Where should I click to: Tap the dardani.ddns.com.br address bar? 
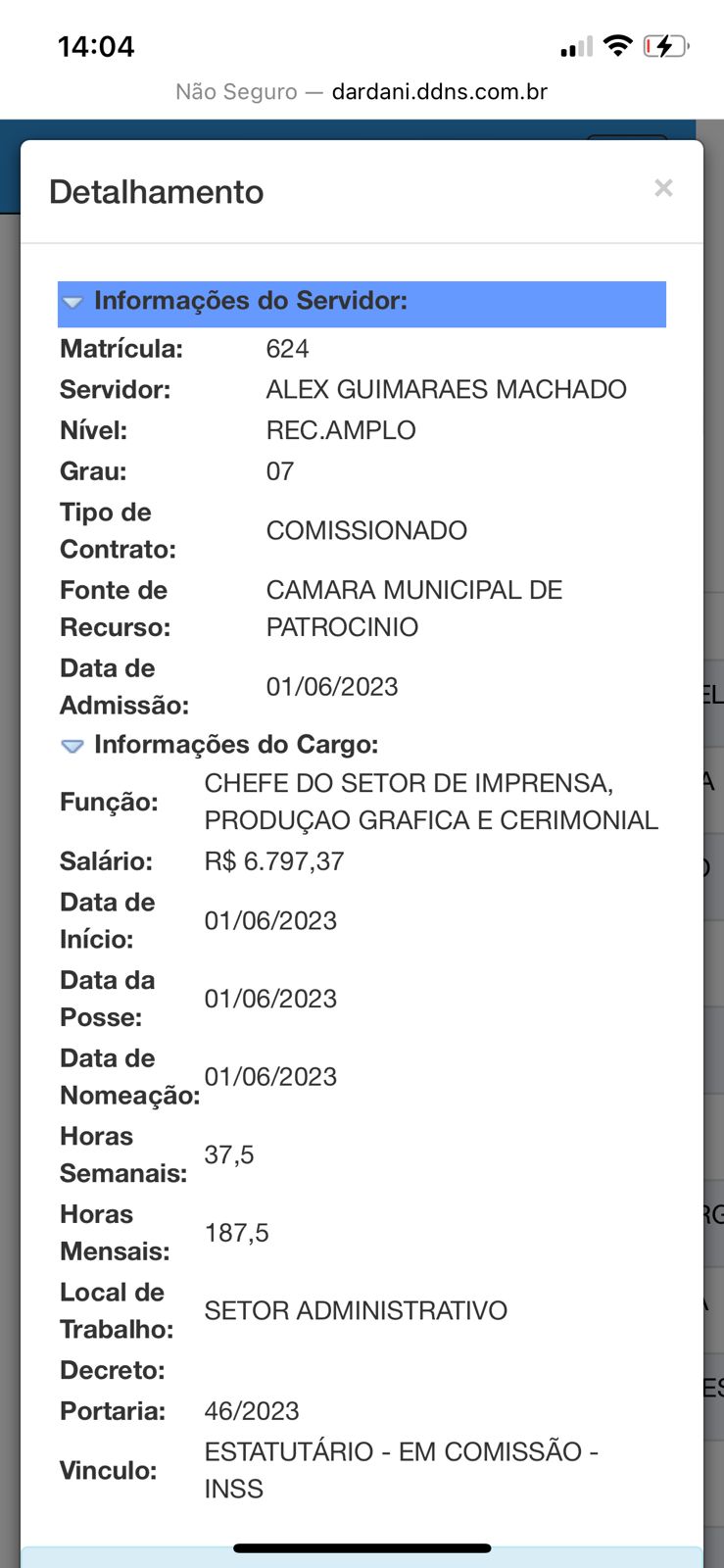[362, 92]
